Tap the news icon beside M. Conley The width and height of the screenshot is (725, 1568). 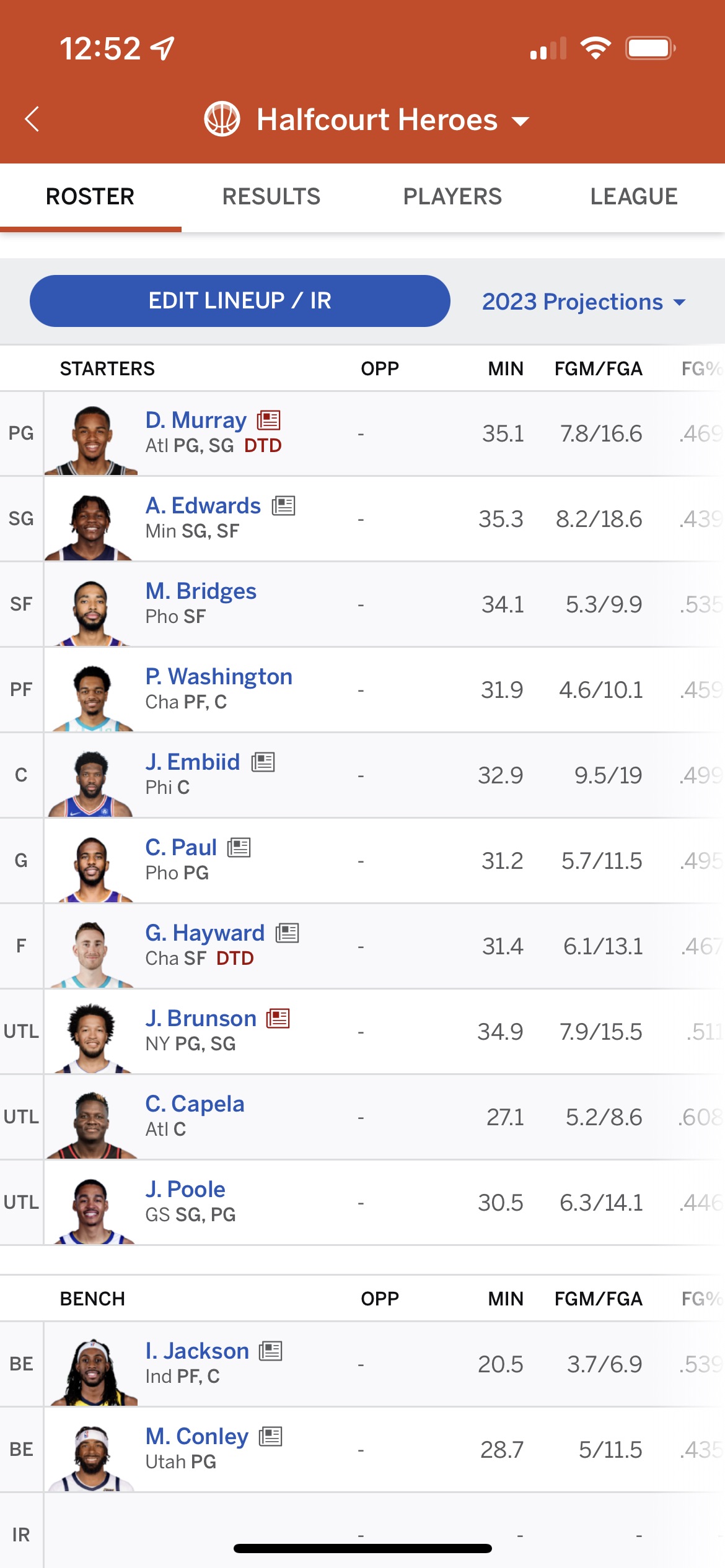click(x=271, y=1437)
